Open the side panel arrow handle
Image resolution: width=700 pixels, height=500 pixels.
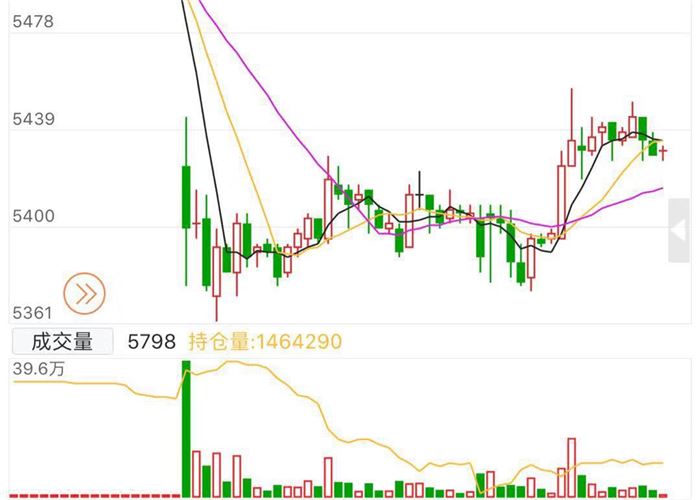[x=683, y=229]
